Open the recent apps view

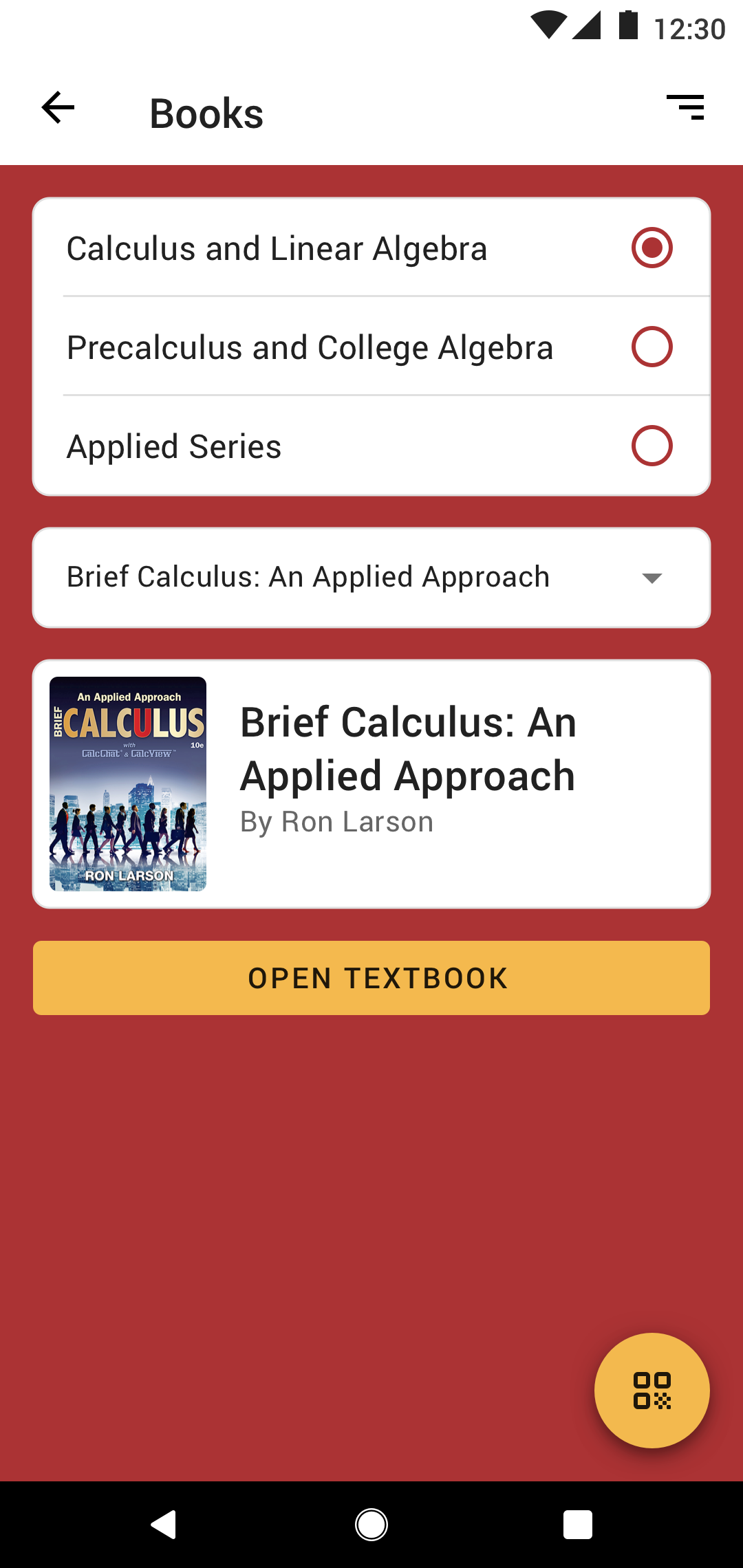(578, 1525)
